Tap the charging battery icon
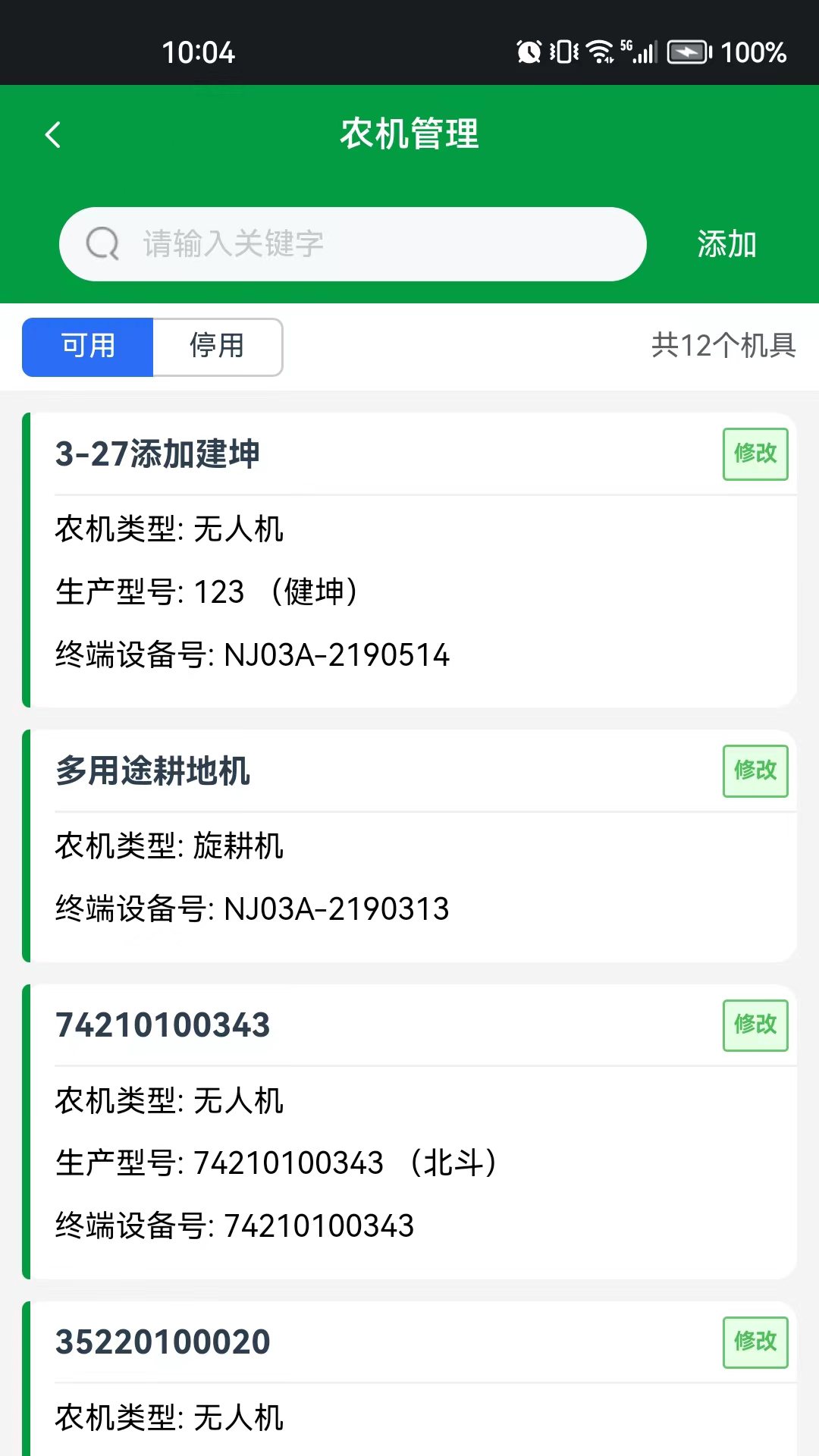The image size is (819, 1456). coord(686,49)
